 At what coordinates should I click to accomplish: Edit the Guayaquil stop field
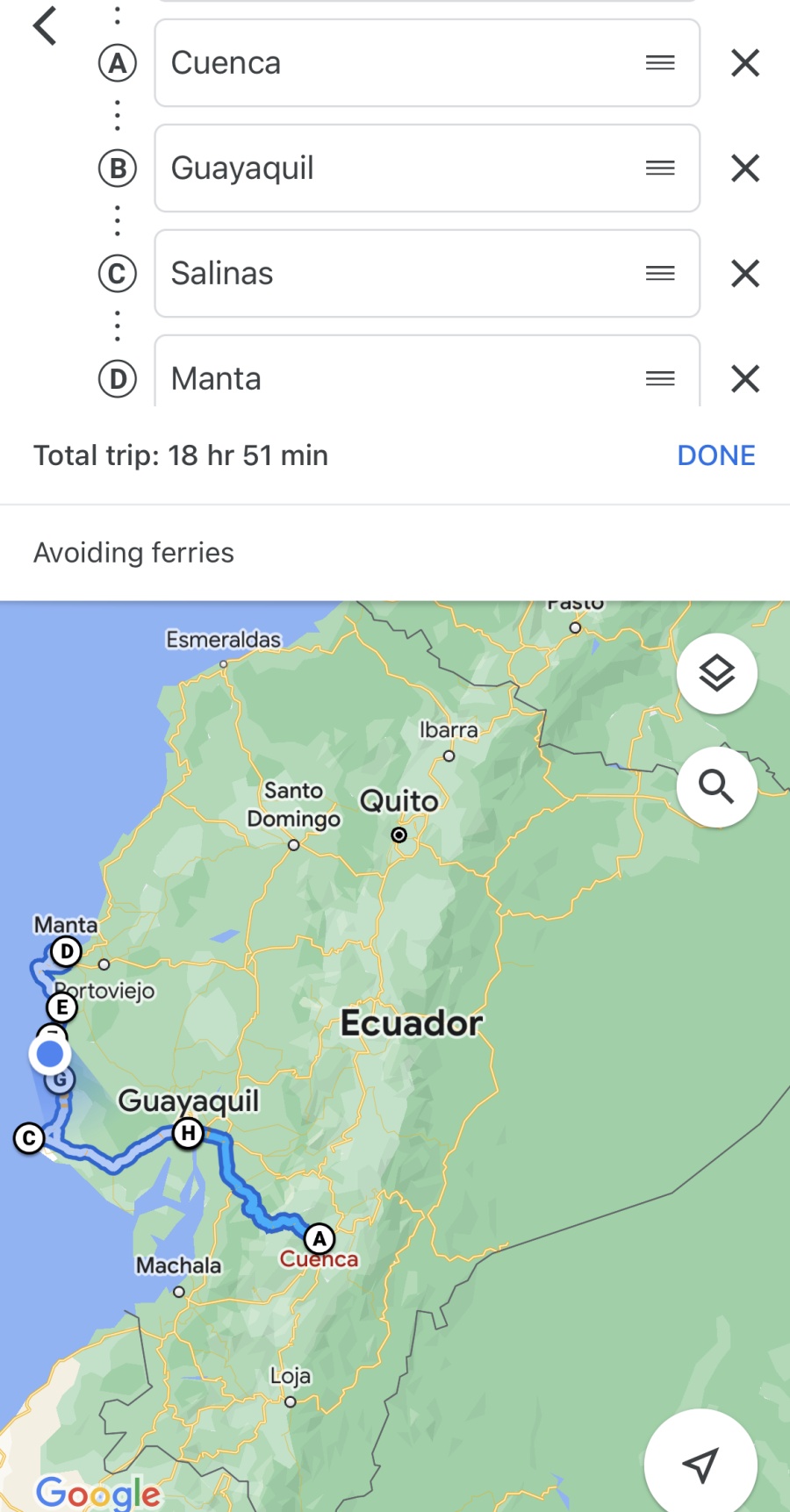tap(427, 168)
